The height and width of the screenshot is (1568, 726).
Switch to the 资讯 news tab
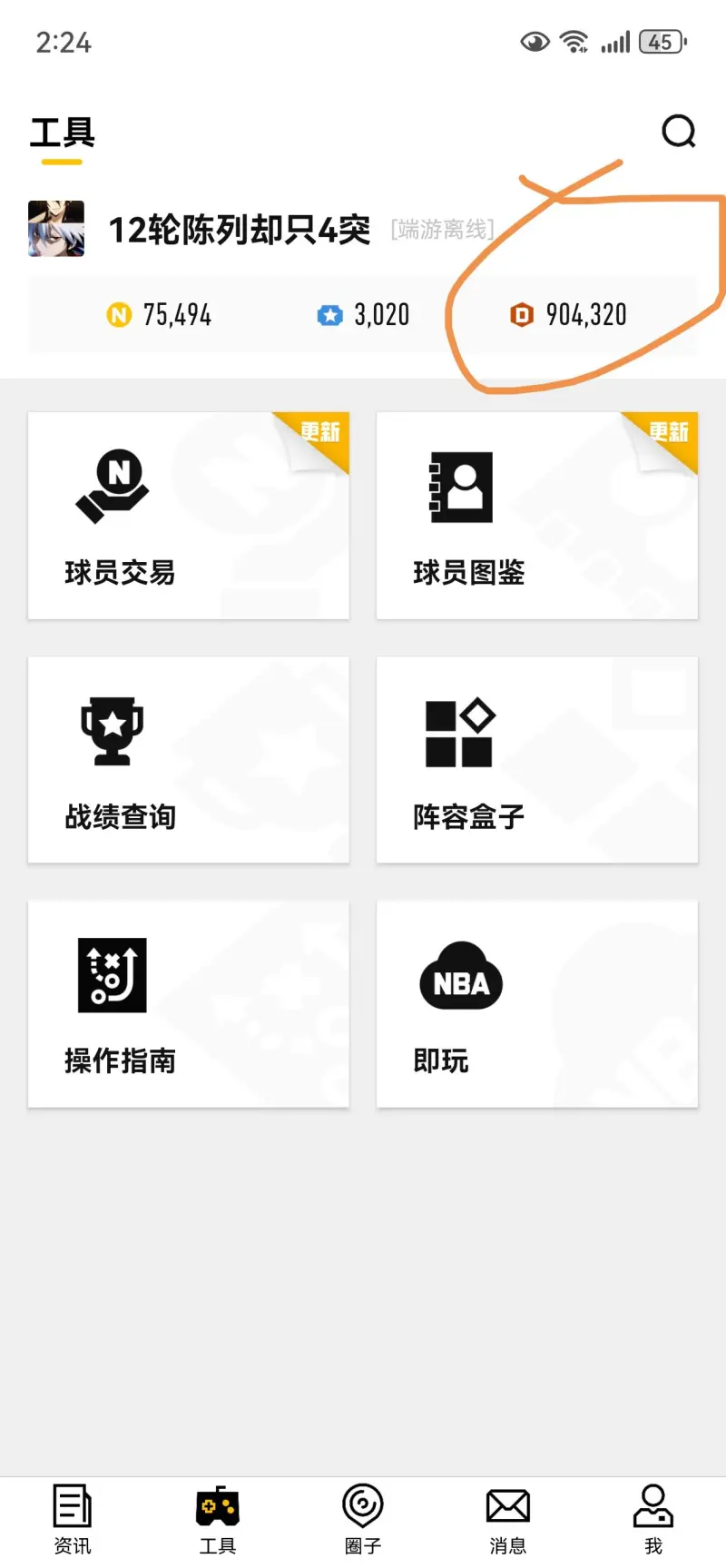(73, 1519)
